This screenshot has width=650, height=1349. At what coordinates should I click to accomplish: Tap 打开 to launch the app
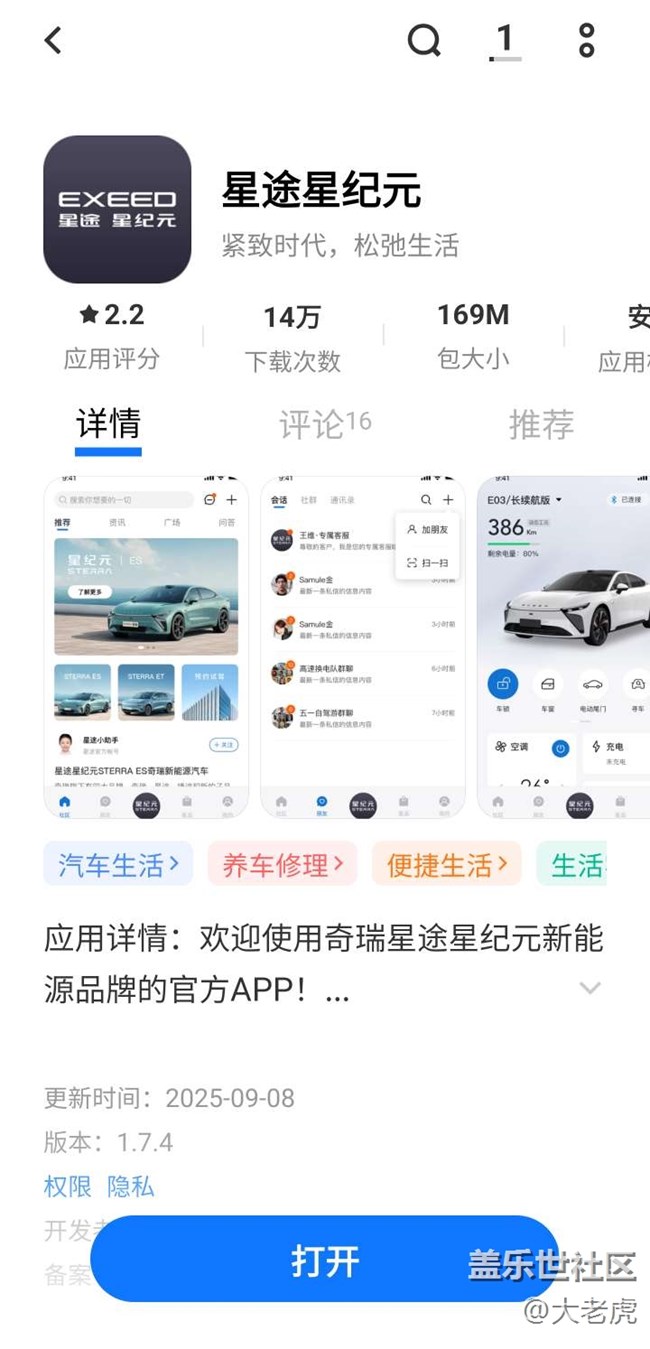325,1260
